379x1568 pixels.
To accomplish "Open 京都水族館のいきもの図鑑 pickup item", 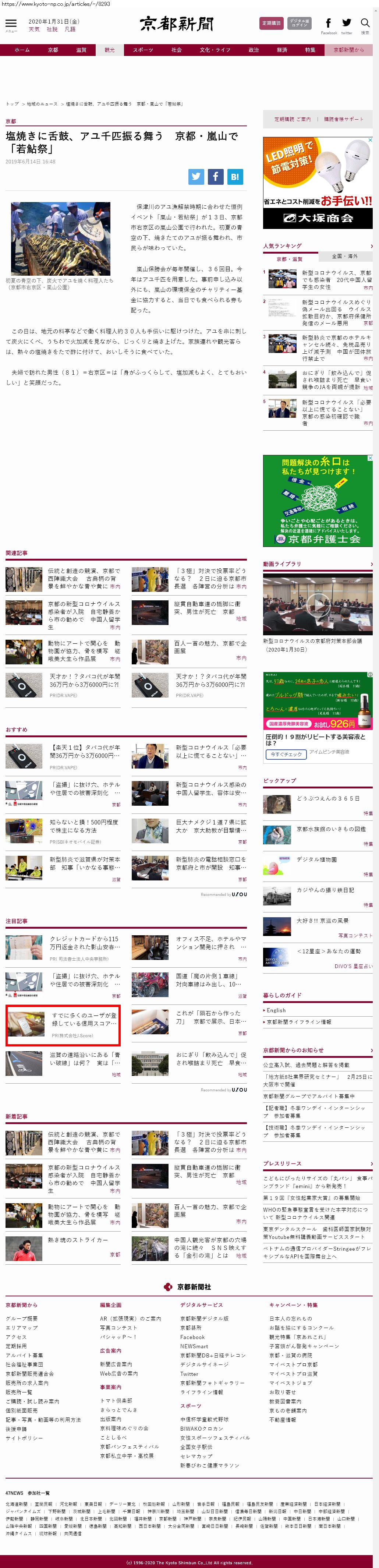I will coord(331,829).
